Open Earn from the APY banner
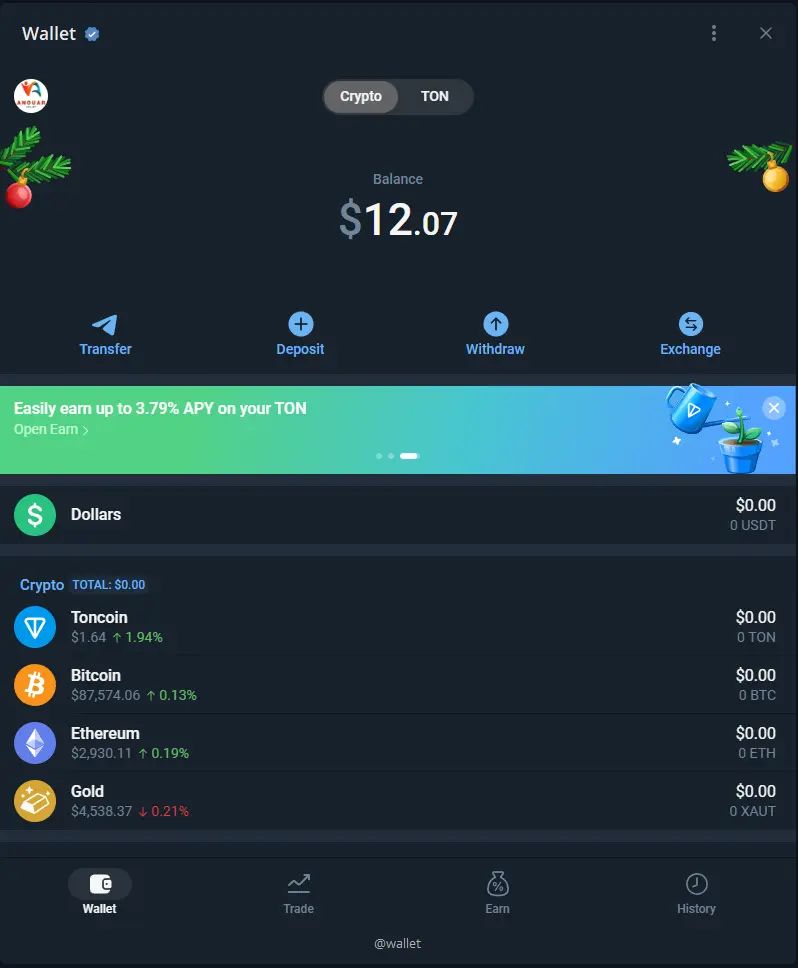The image size is (798, 968). click(51, 430)
